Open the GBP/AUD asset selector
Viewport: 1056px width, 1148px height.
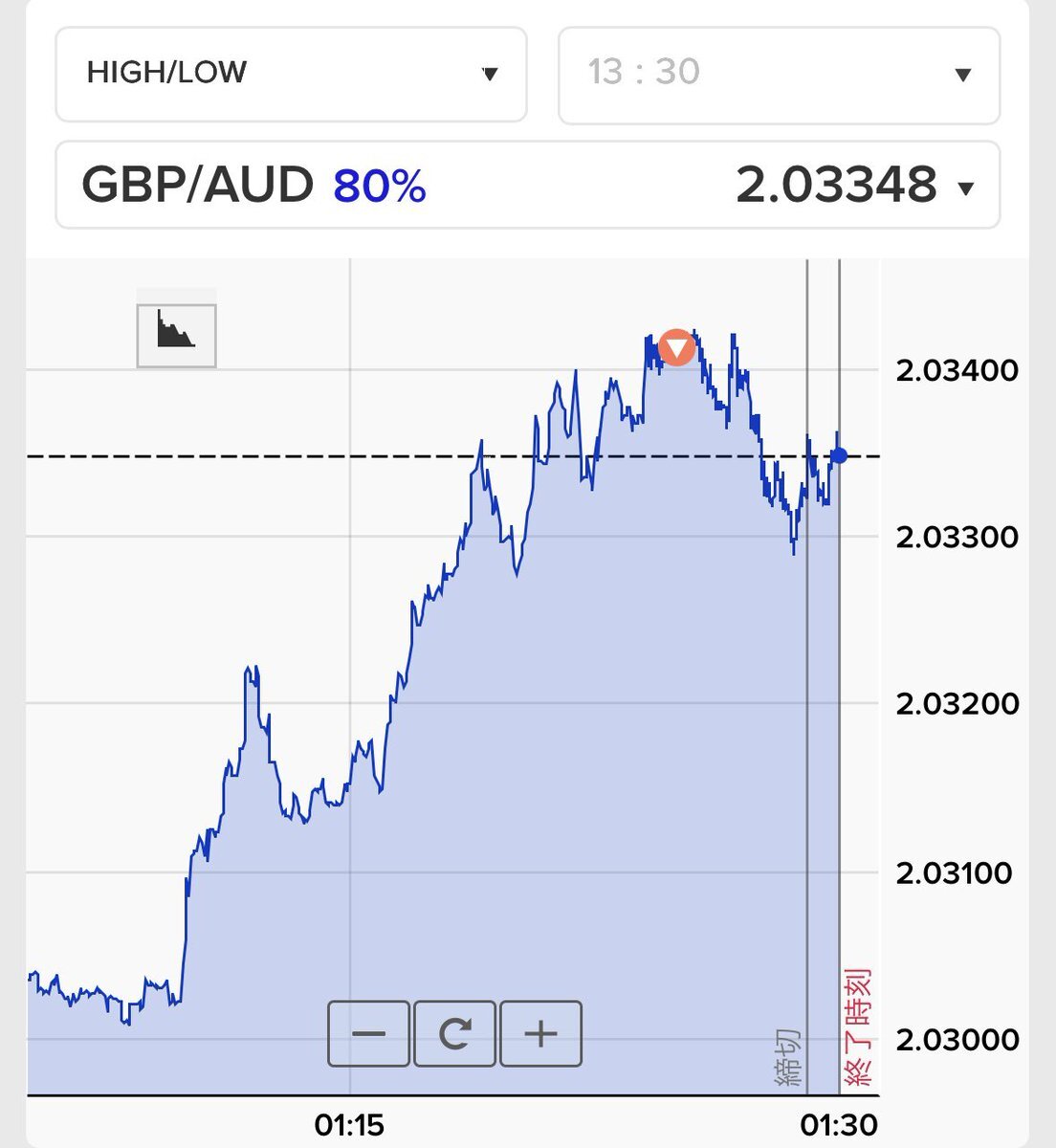(527, 185)
